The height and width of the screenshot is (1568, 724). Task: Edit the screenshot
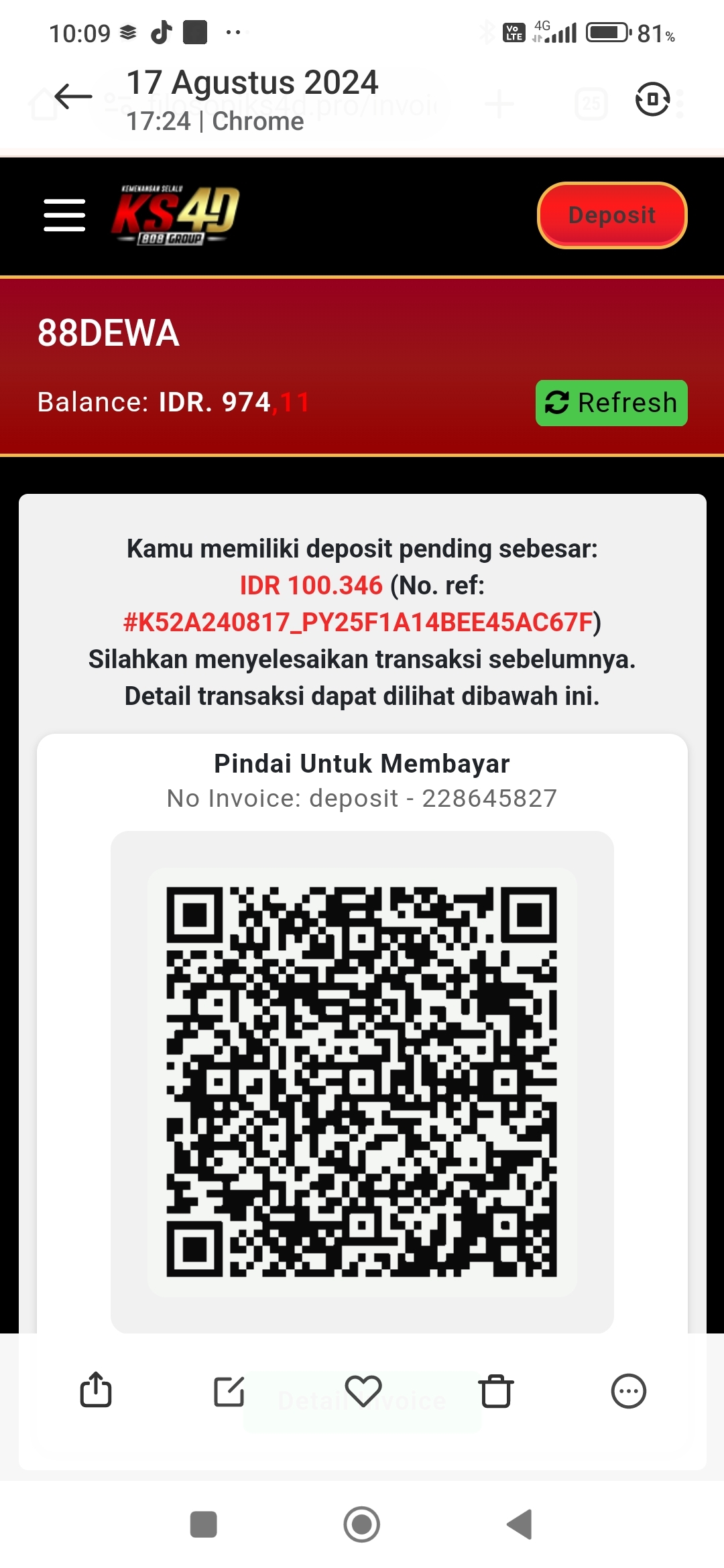229,1391
